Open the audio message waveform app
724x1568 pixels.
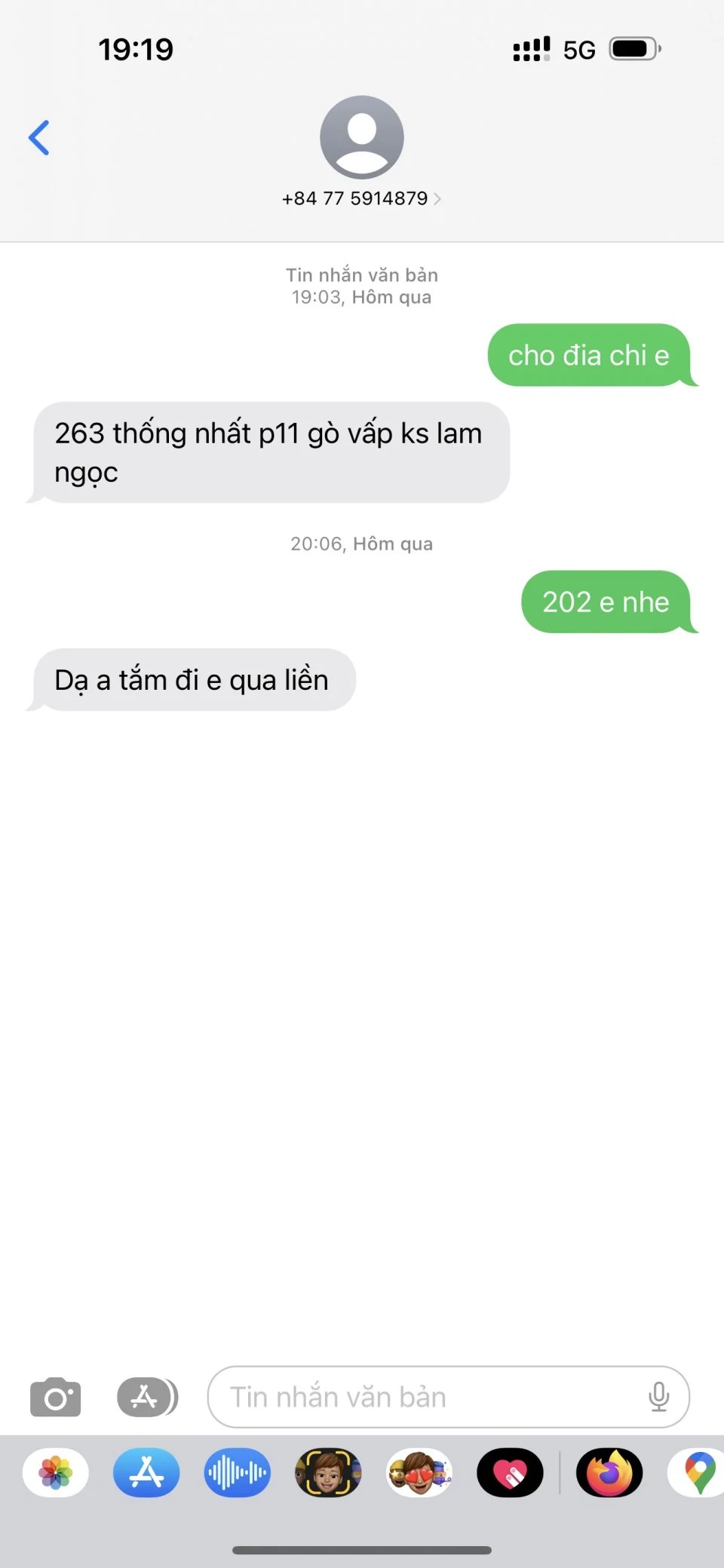pyautogui.click(x=237, y=1472)
